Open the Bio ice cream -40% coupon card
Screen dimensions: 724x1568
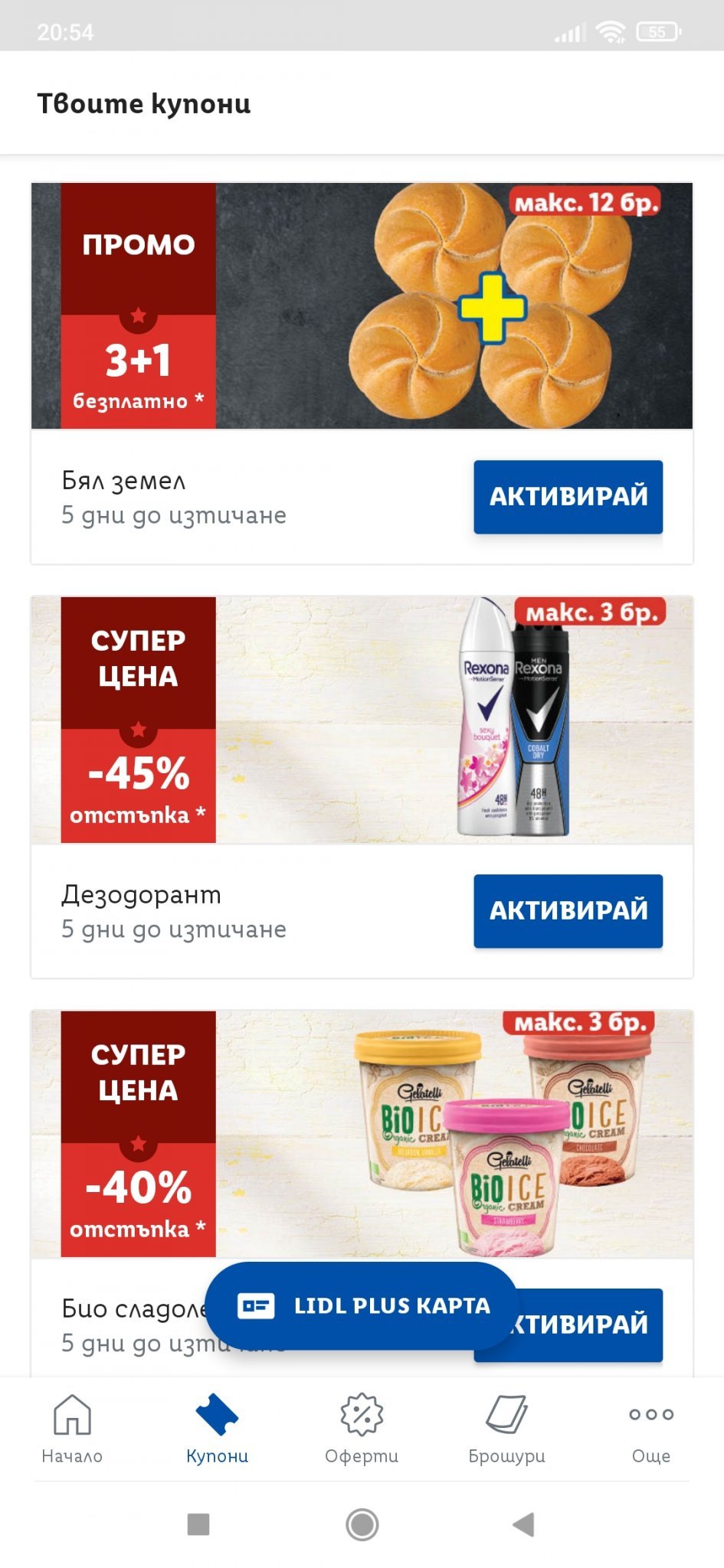pyautogui.click(x=362, y=1133)
